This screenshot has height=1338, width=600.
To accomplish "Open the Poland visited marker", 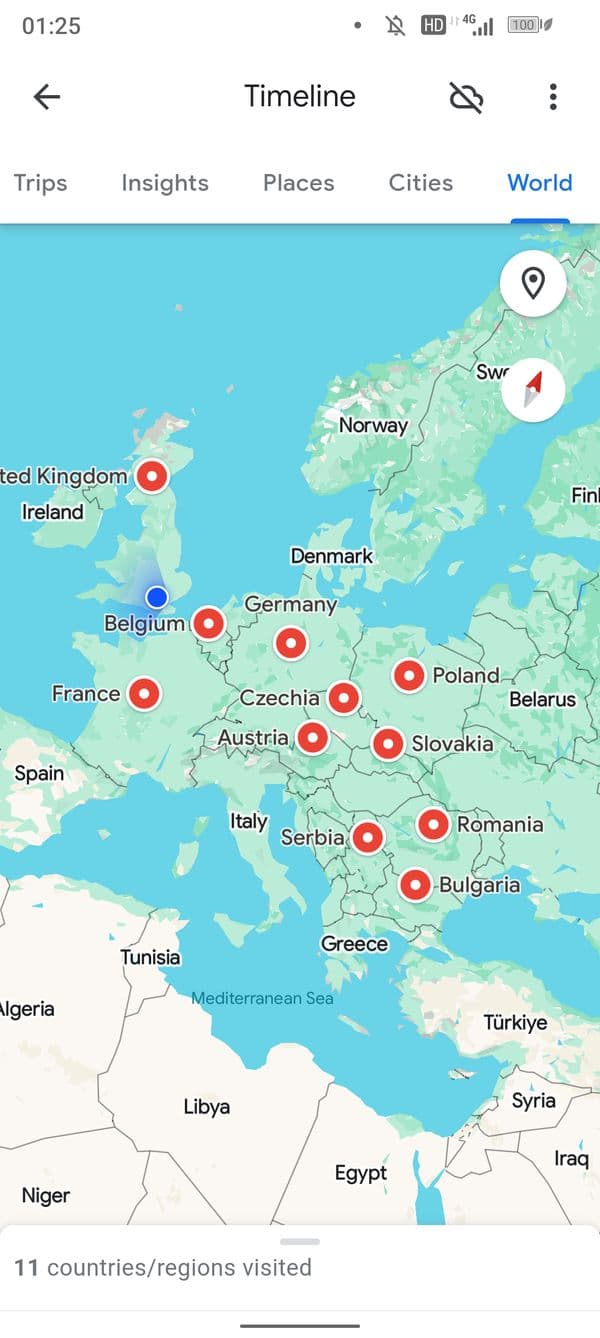I will [x=409, y=676].
